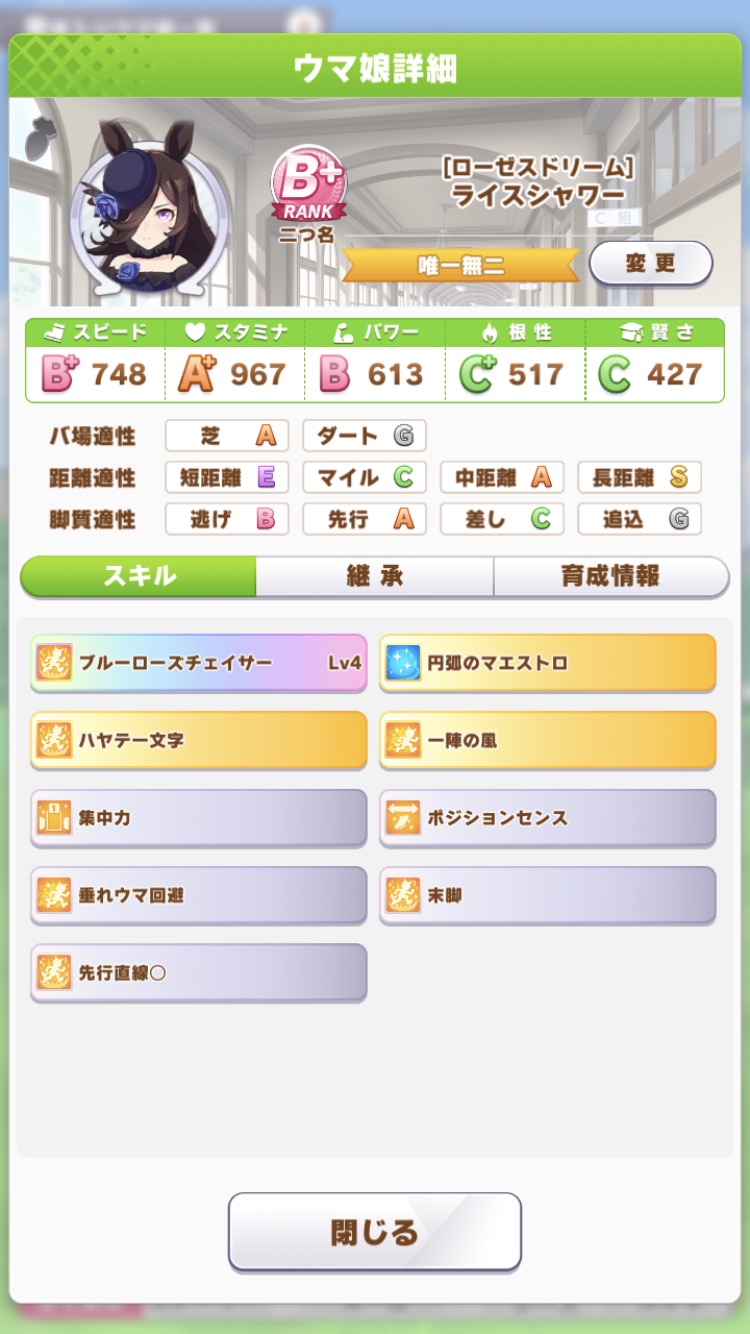750x1334 pixels.
Task: Show the 末脚 skill details
Action: coord(547,895)
